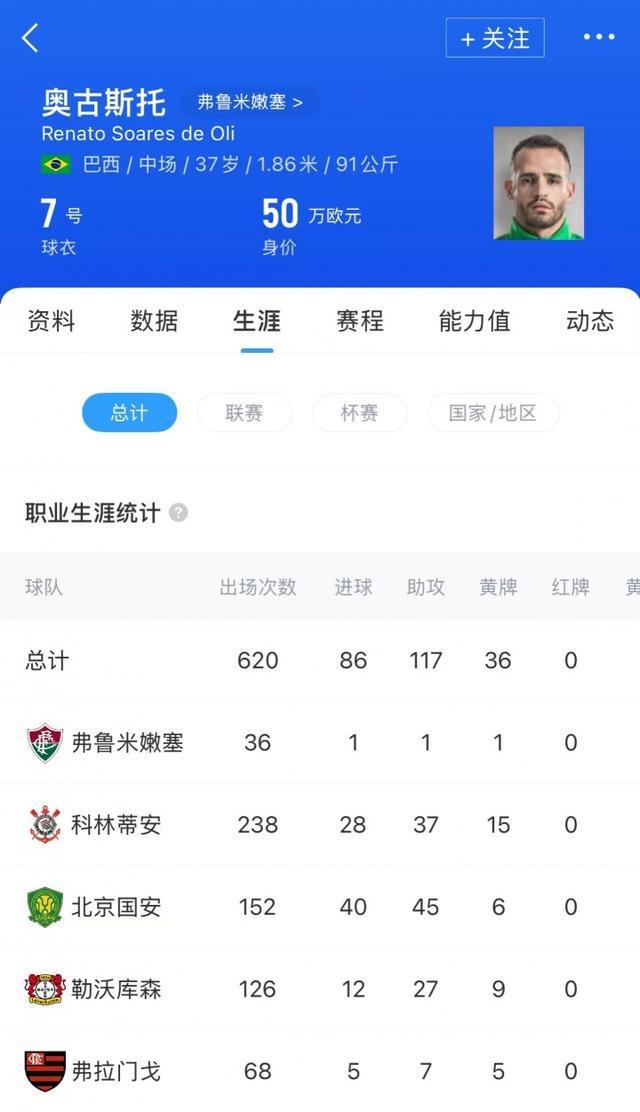
Task: Open the 北京国安 team row
Action: (x=116, y=907)
